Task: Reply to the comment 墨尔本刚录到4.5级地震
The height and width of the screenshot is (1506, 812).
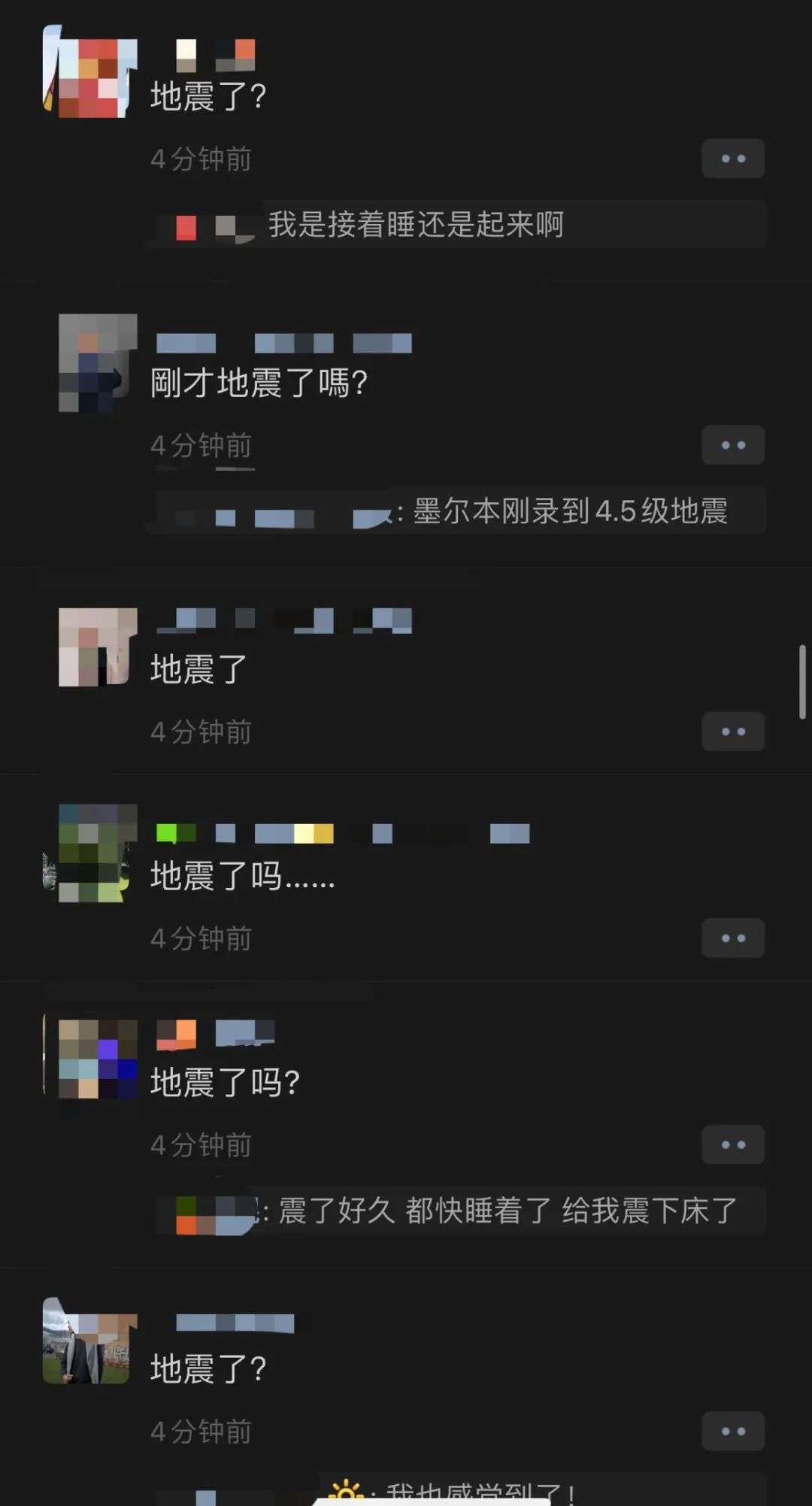Action: 570,511
